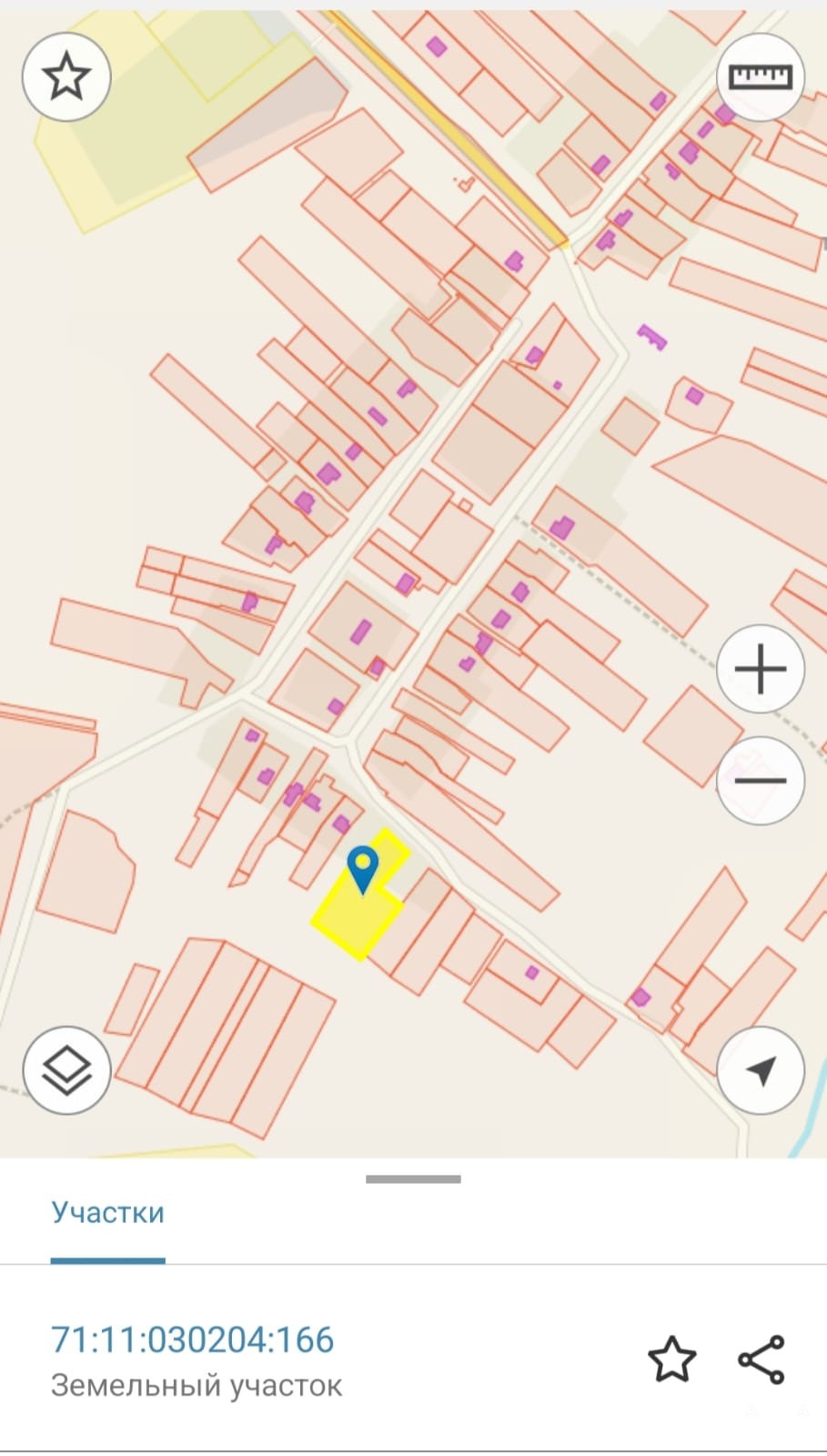Open the map layers selector

66,1071
